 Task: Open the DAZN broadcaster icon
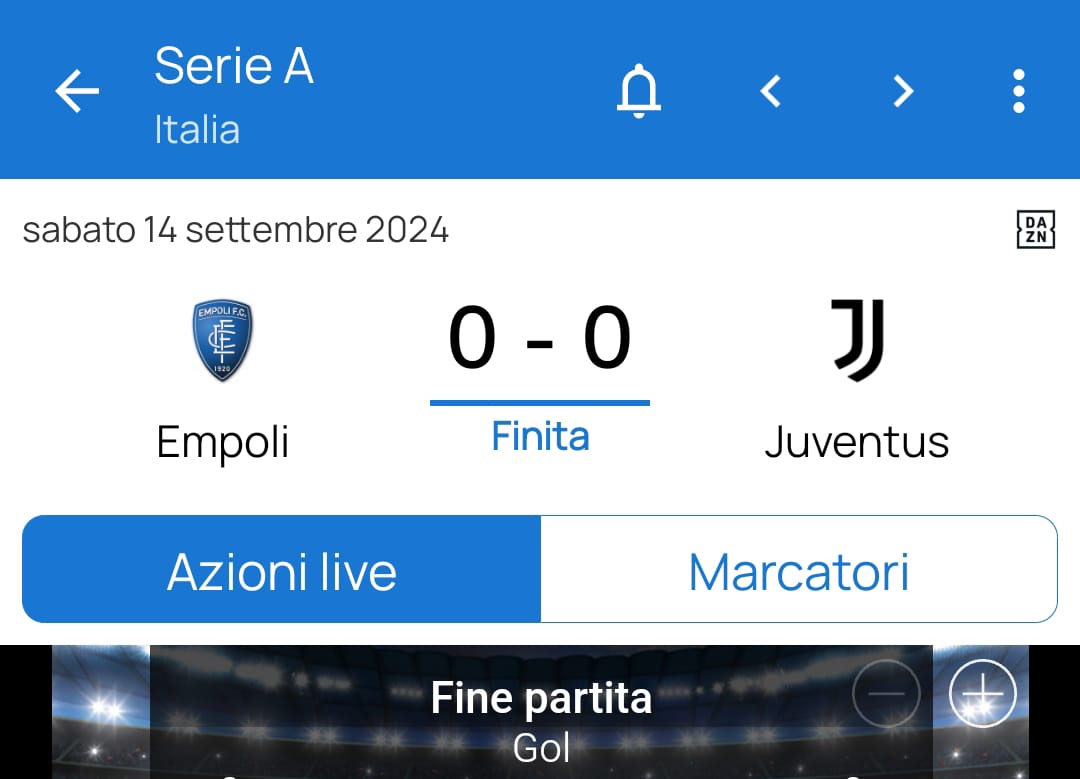tap(1035, 230)
